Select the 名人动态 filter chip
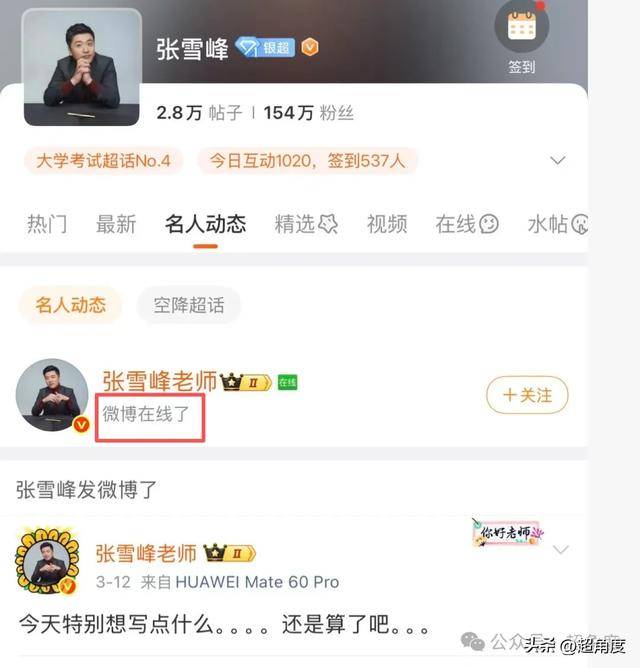This screenshot has height=668, width=640. pyautogui.click(x=71, y=306)
